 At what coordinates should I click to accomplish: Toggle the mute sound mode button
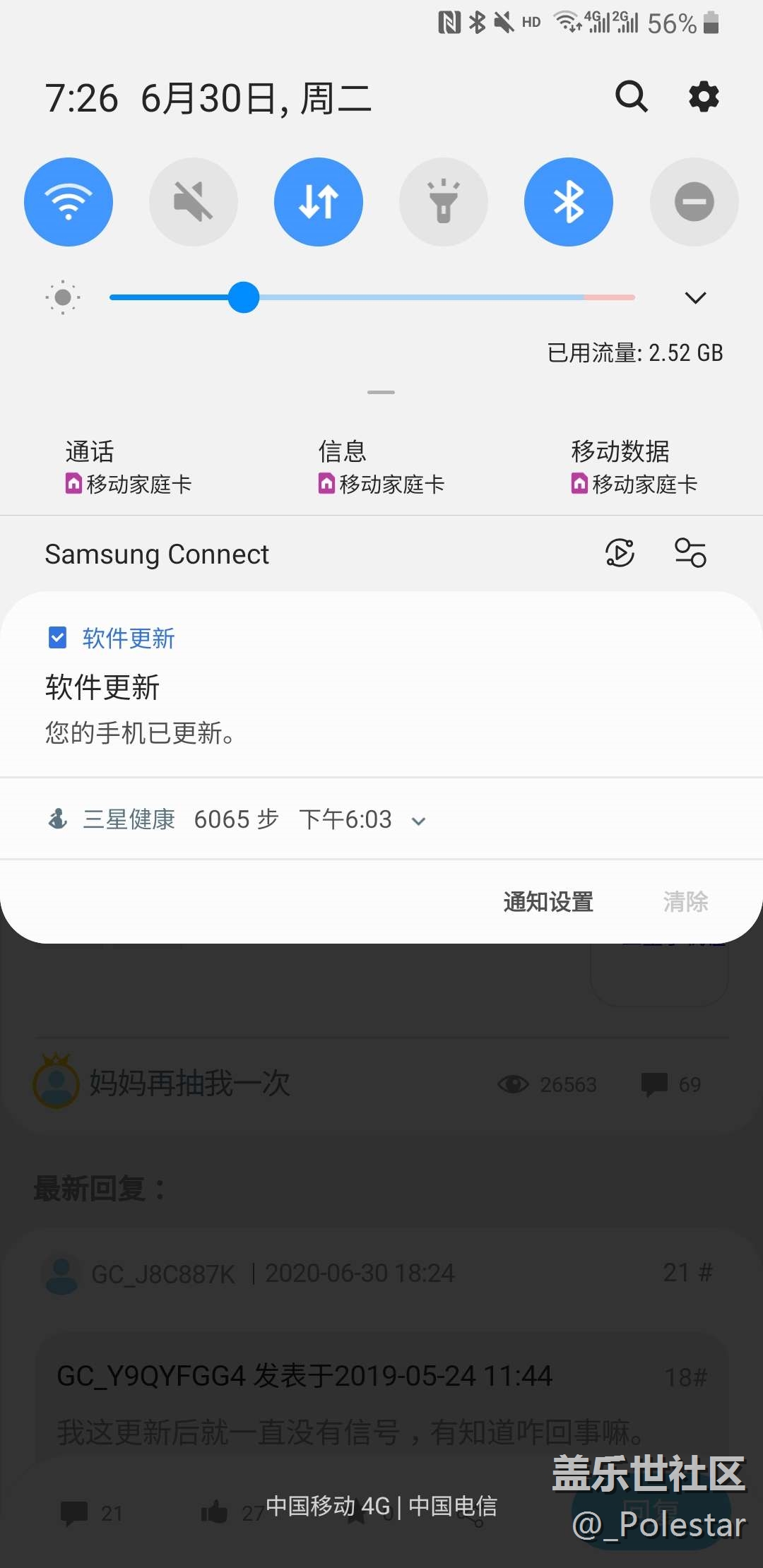tap(194, 202)
